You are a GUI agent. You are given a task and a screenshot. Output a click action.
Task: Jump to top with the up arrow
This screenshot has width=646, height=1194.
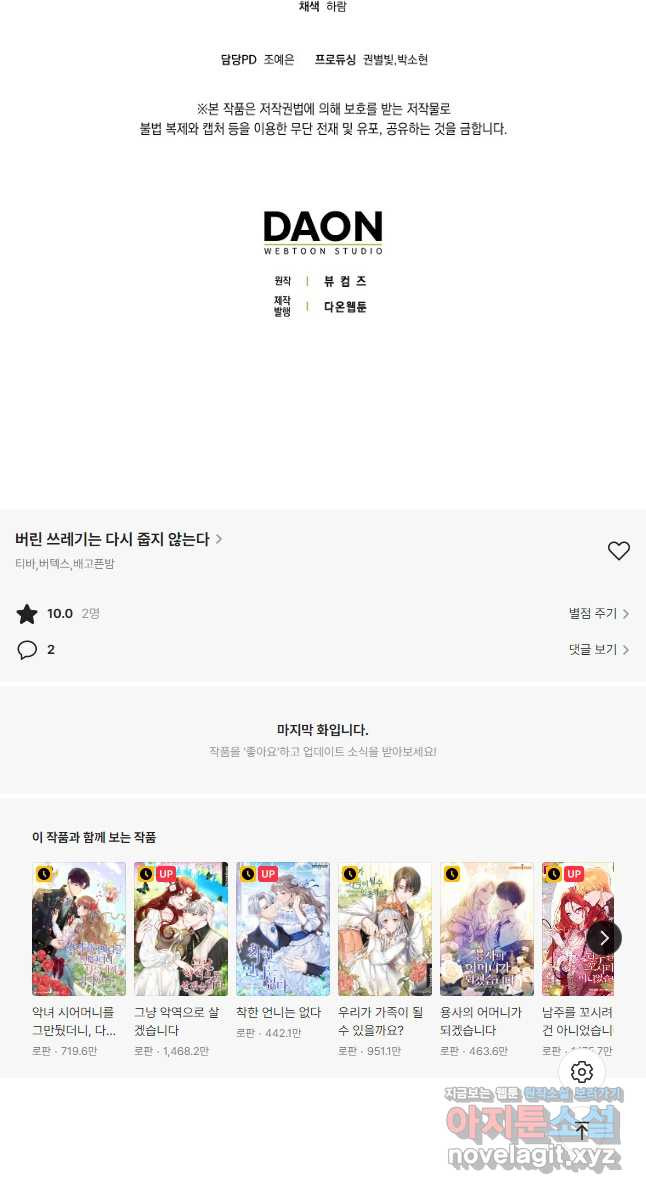click(582, 1131)
